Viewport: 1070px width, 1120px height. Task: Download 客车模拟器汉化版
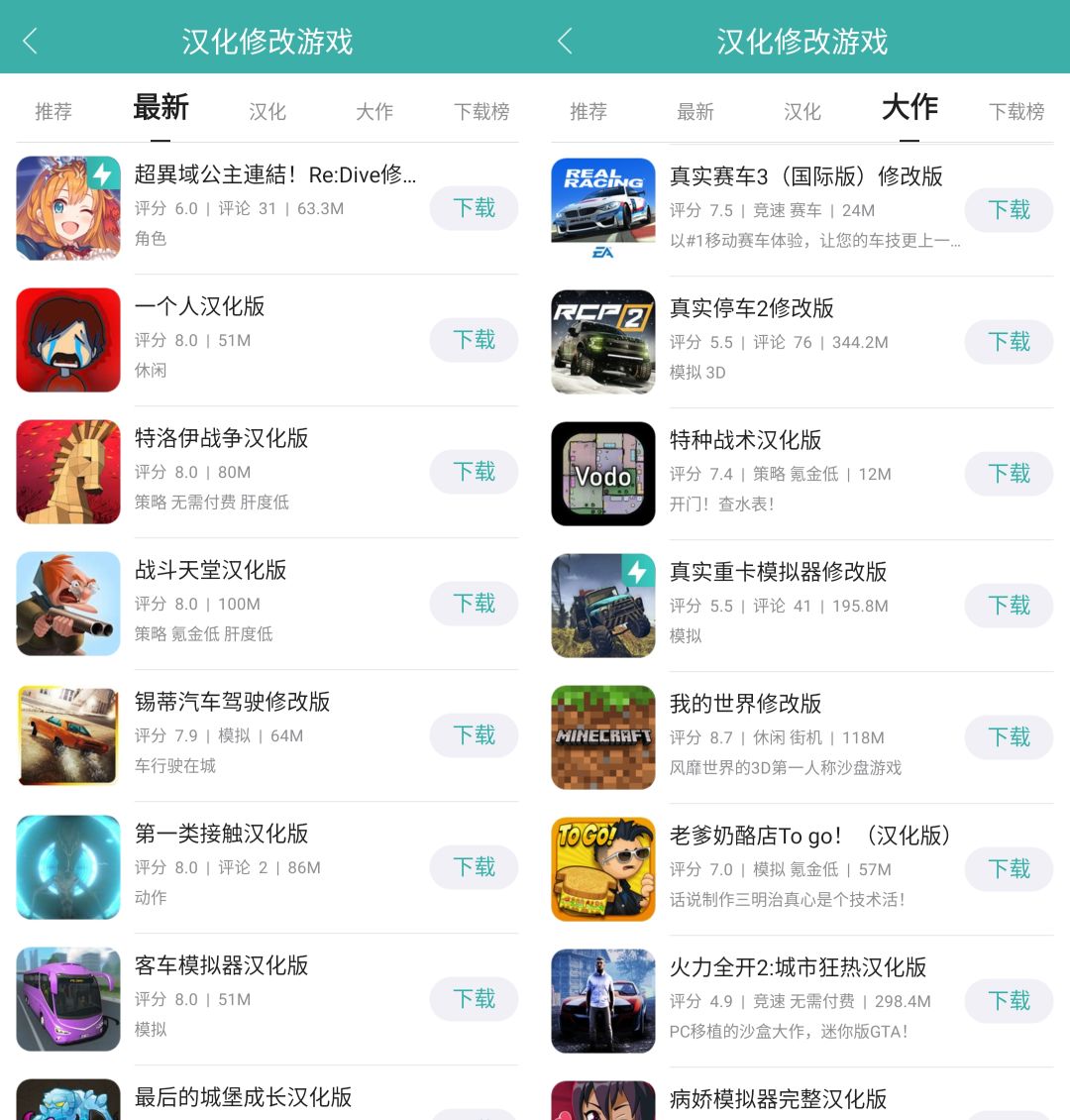pos(474,999)
